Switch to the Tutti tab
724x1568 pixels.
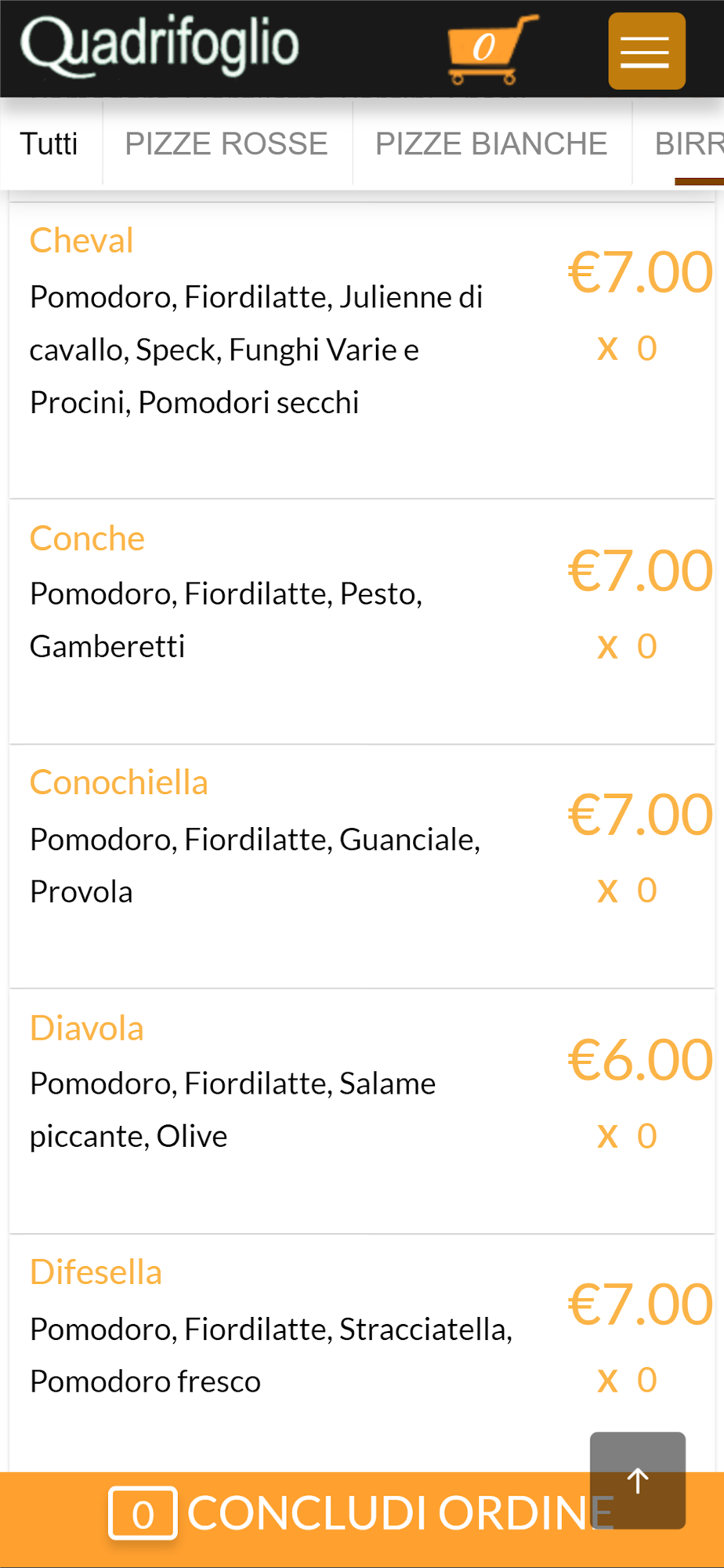coord(49,144)
